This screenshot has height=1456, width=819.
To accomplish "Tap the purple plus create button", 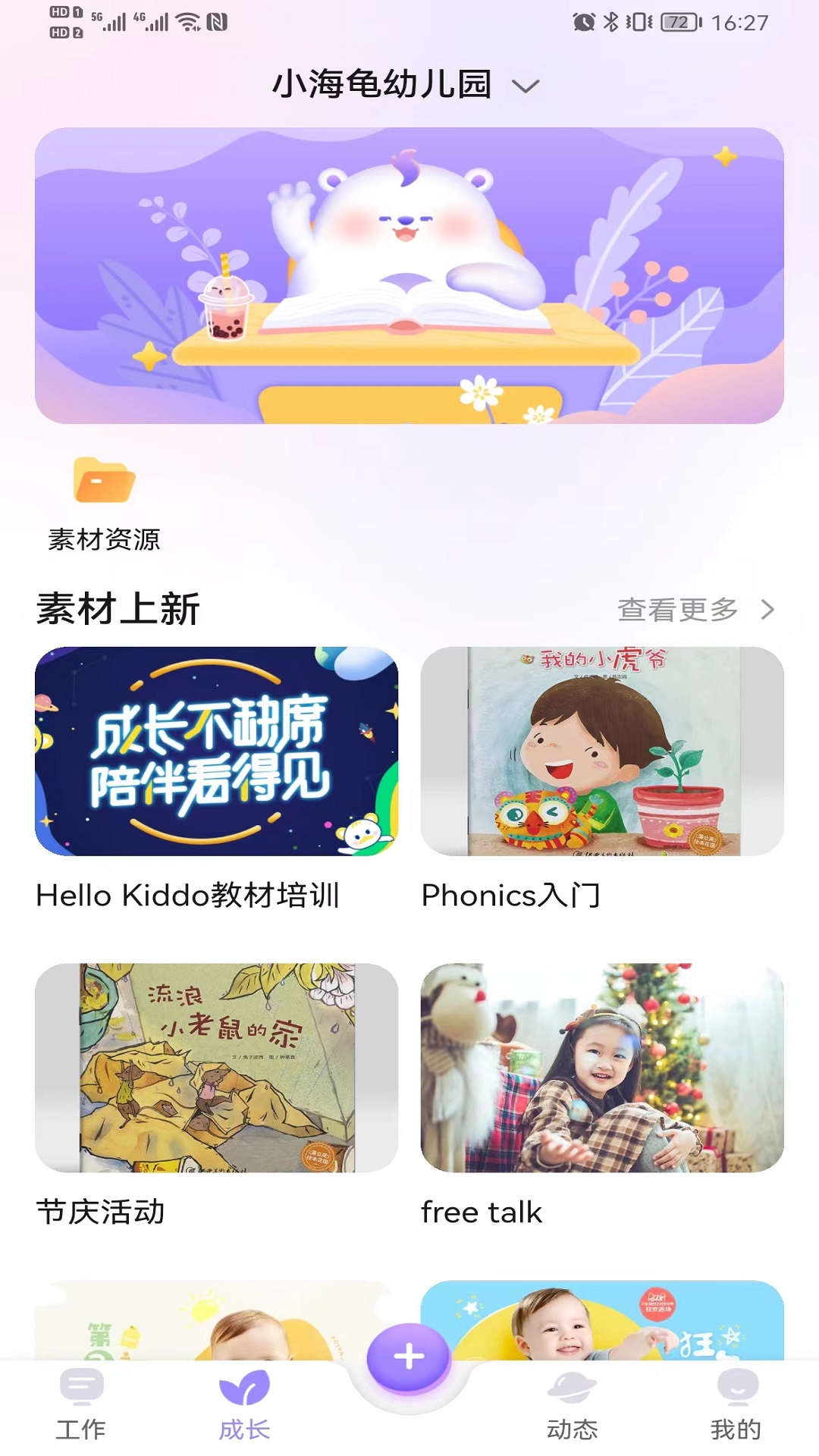I will [x=409, y=1357].
